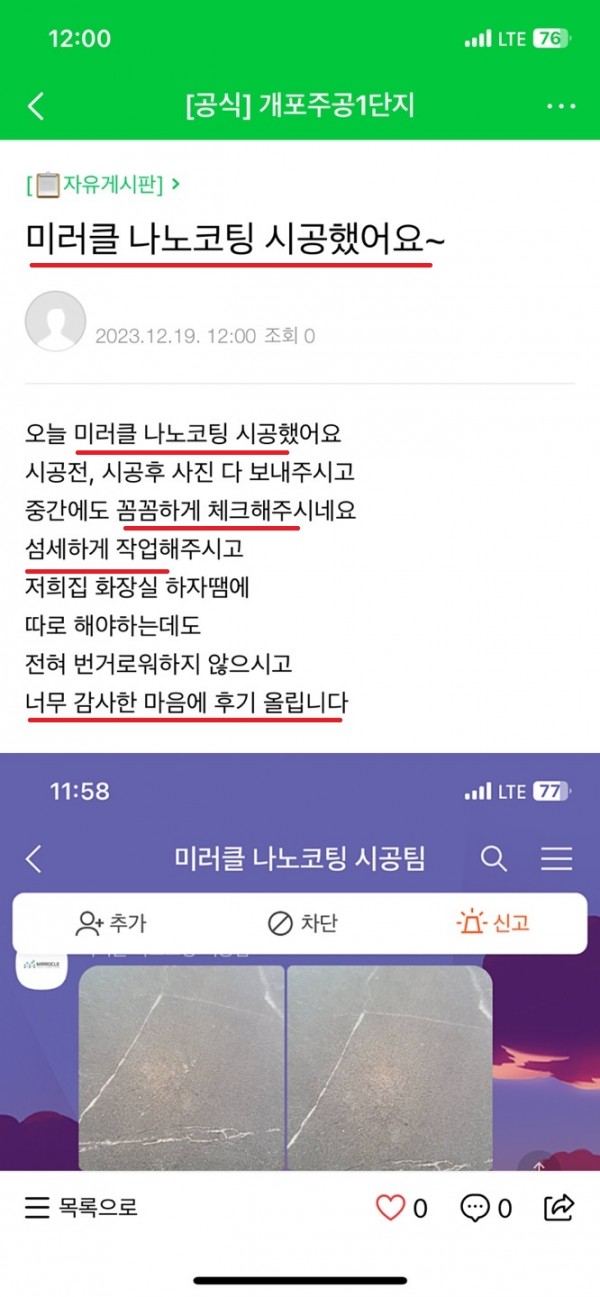Return to the list via 목록으로
The height and width of the screenshot is (1297, 600).
pyautogui.click(x=82, y=1208)
